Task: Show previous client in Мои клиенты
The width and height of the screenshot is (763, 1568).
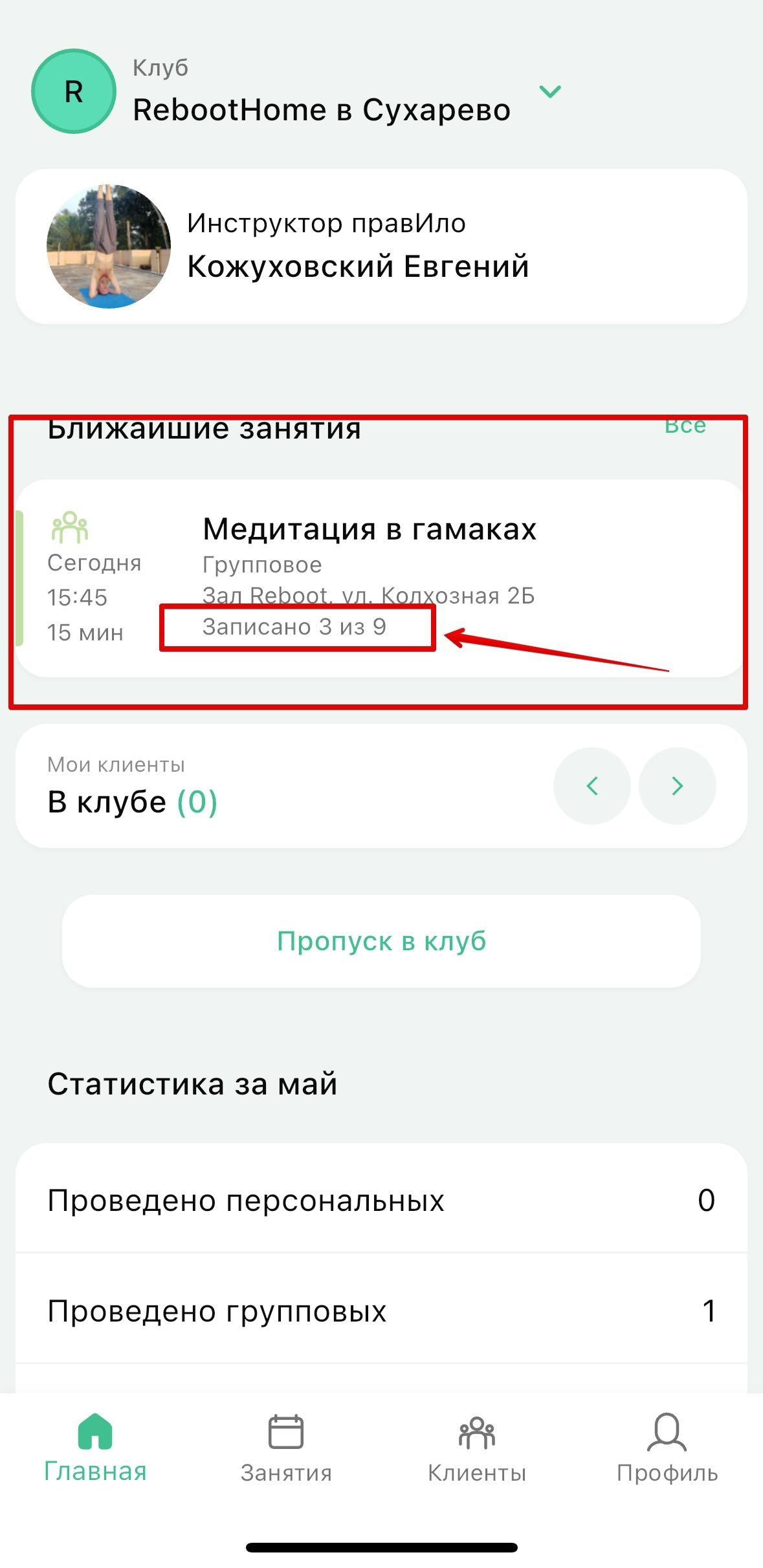Action: click(x=592, y=786)
